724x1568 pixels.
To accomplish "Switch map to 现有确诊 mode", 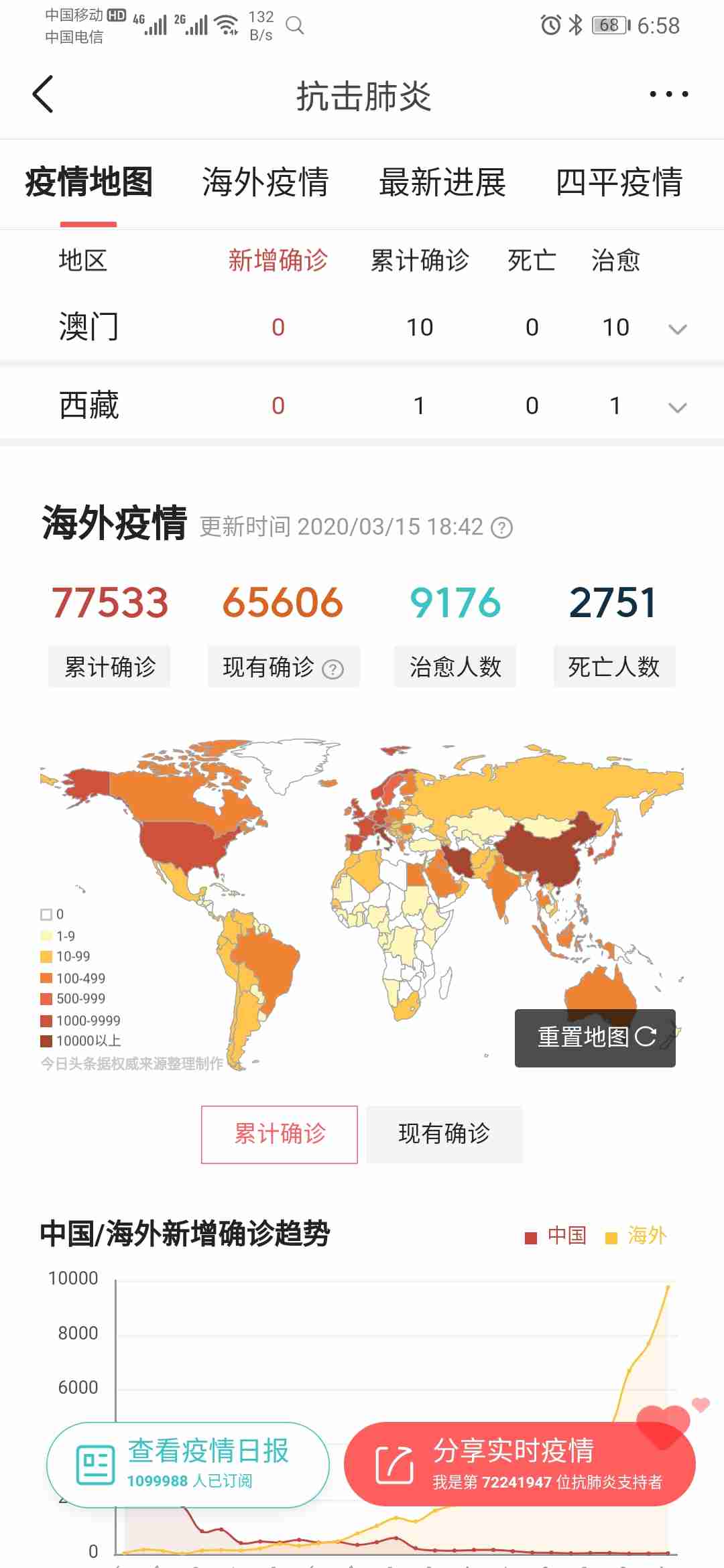I will coord(444,1134).
